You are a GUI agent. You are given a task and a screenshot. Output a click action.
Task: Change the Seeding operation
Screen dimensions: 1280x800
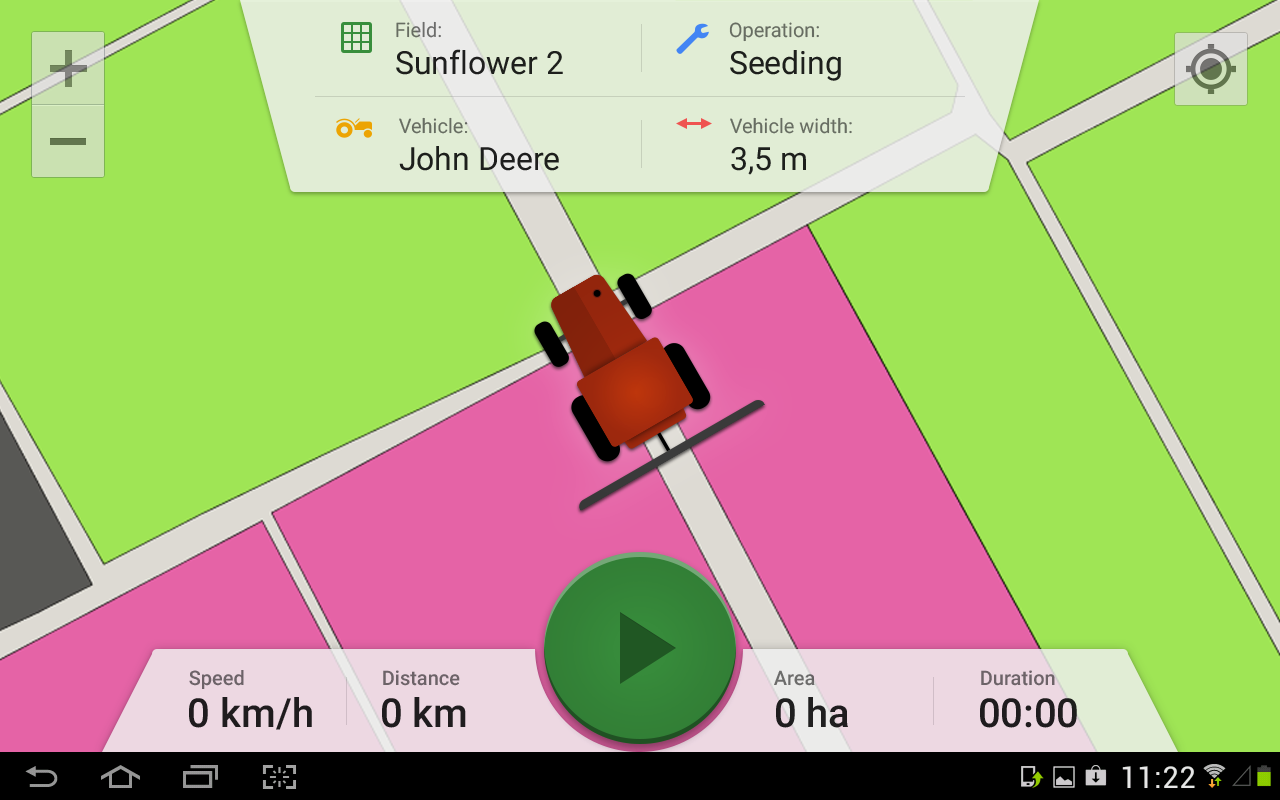[x=785, y=50]
